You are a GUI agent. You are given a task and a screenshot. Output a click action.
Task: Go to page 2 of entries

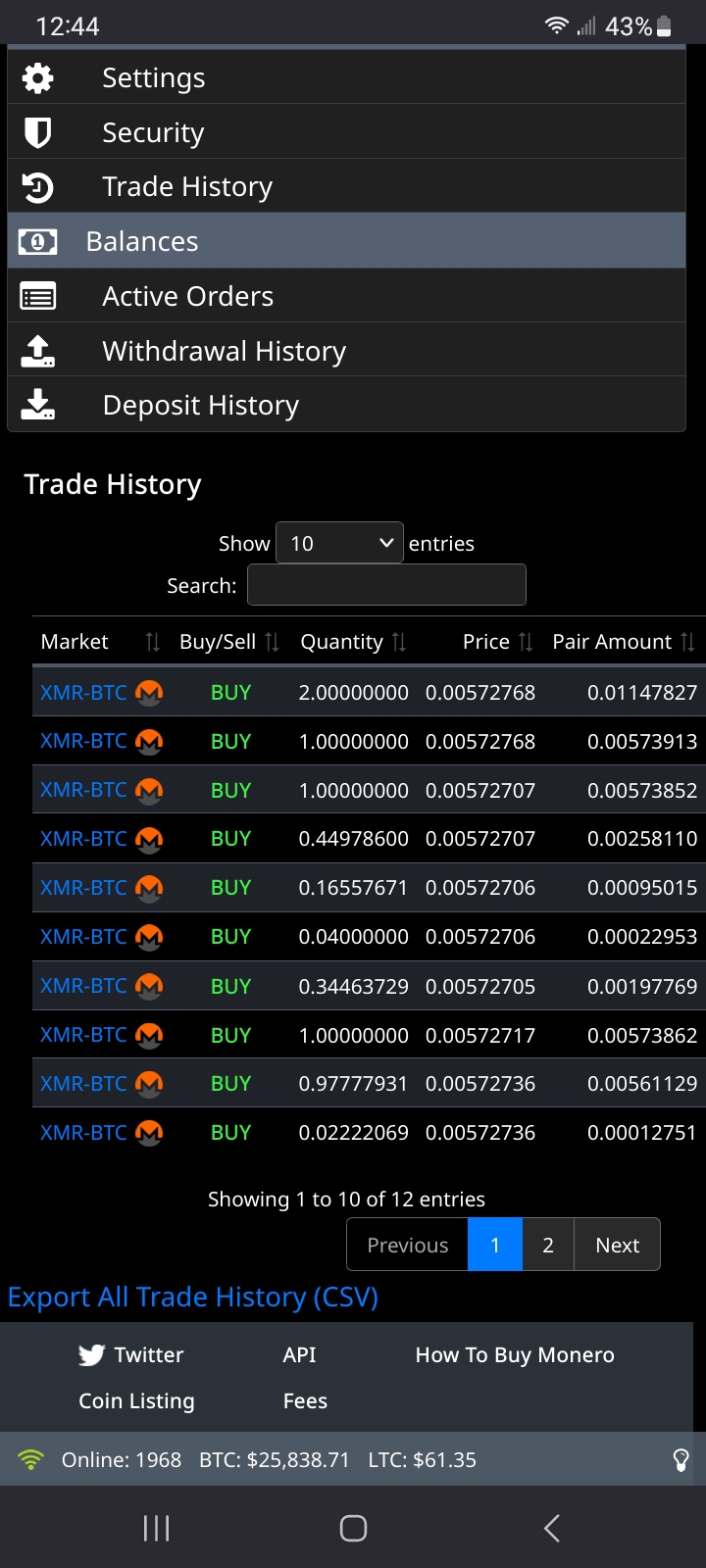coord(548,1245)
